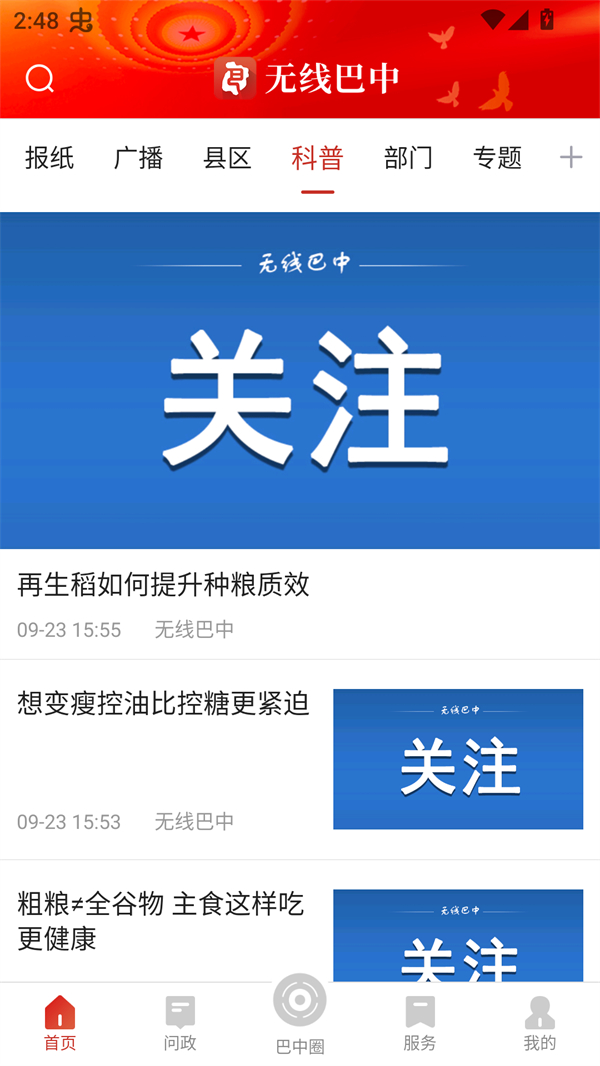Open article 粗粮≠全谷物 主食这样吃更健康

pyautogui.click(x=160, y=921)
